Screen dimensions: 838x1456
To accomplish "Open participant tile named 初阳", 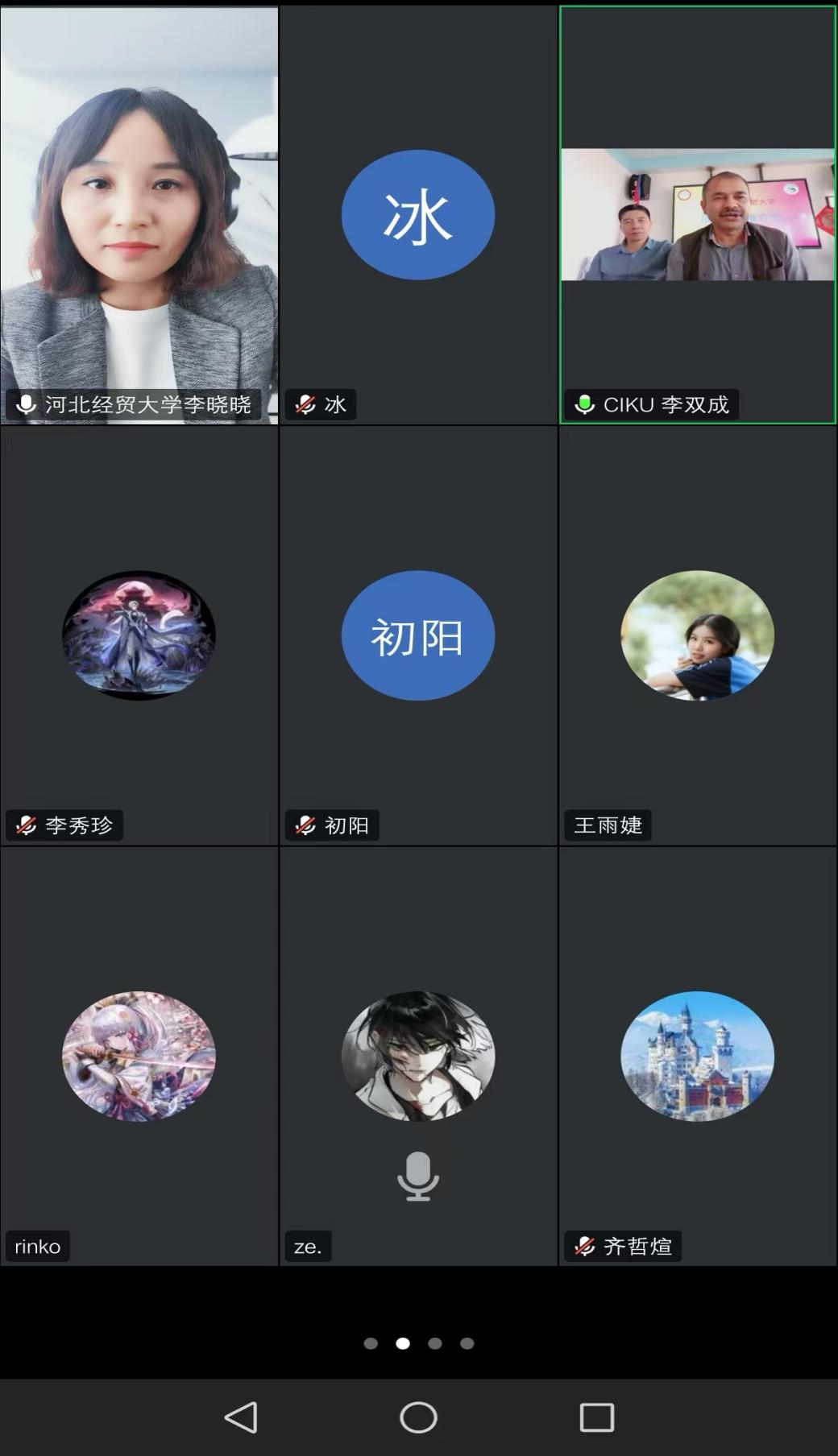I will tap(417, 635).
